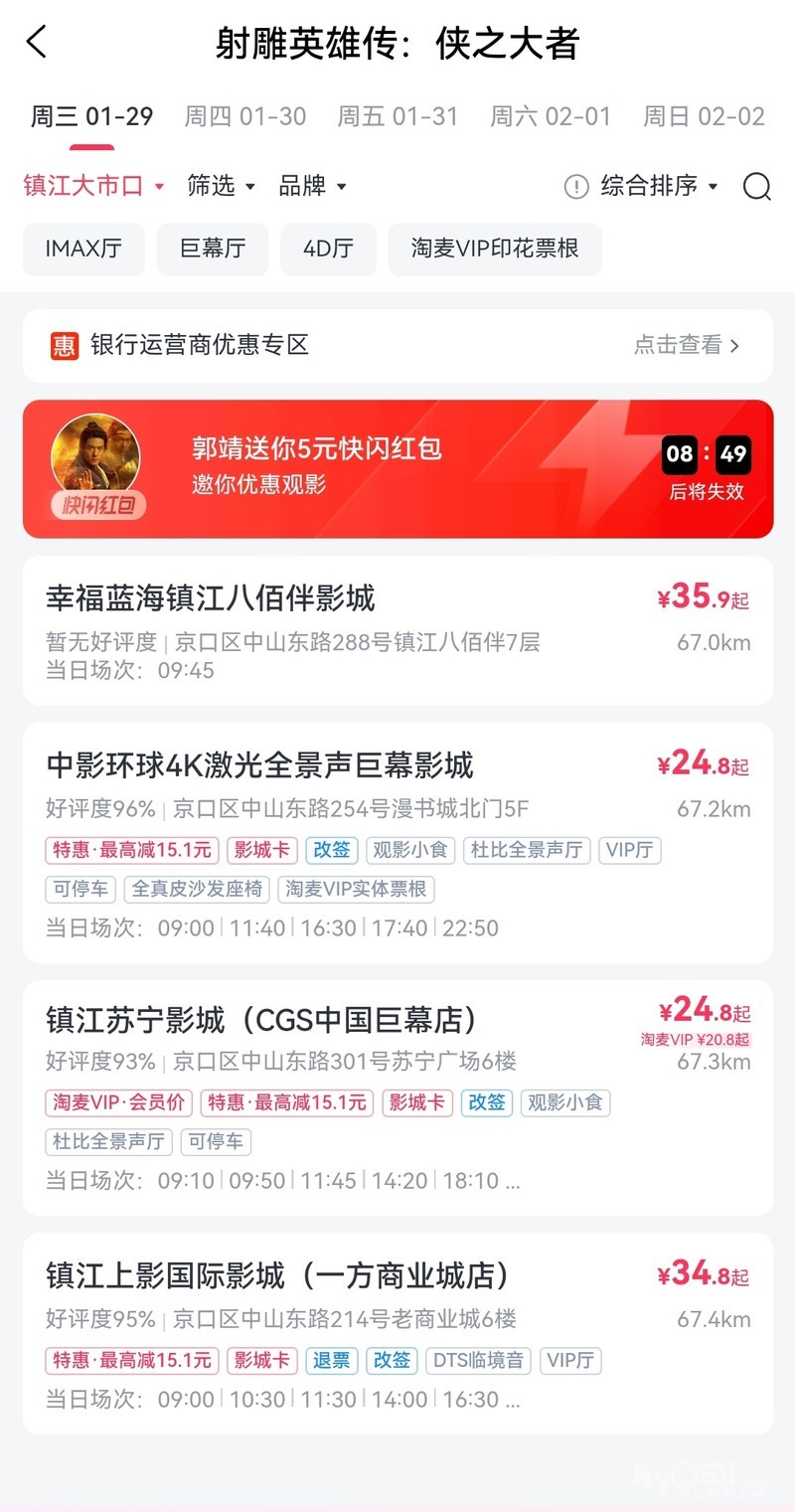Change the 综合排序 sort order
The image size is (795, 1512).
click(658, 186)
